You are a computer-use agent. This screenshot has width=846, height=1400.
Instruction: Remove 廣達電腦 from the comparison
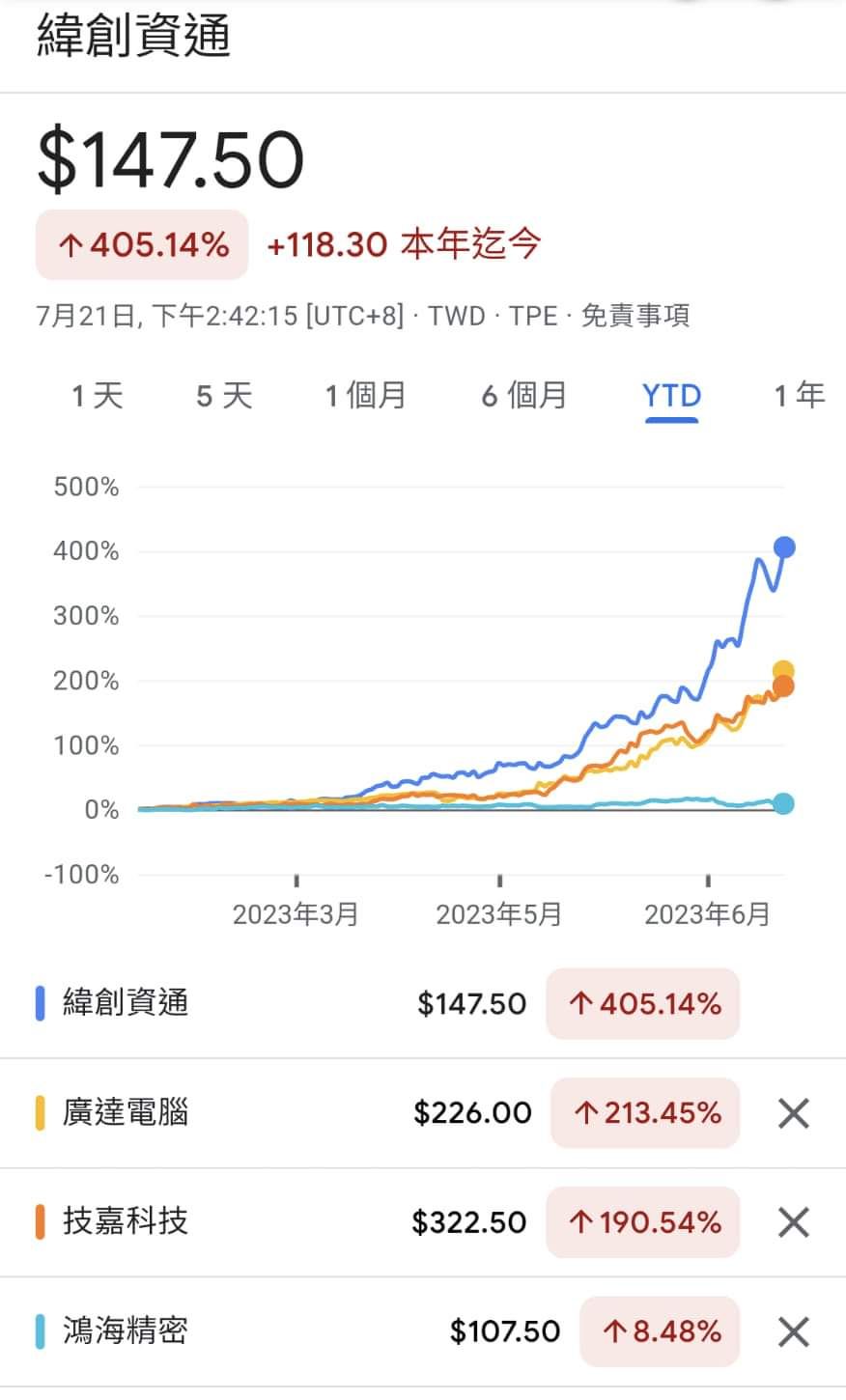[793, 1114]
